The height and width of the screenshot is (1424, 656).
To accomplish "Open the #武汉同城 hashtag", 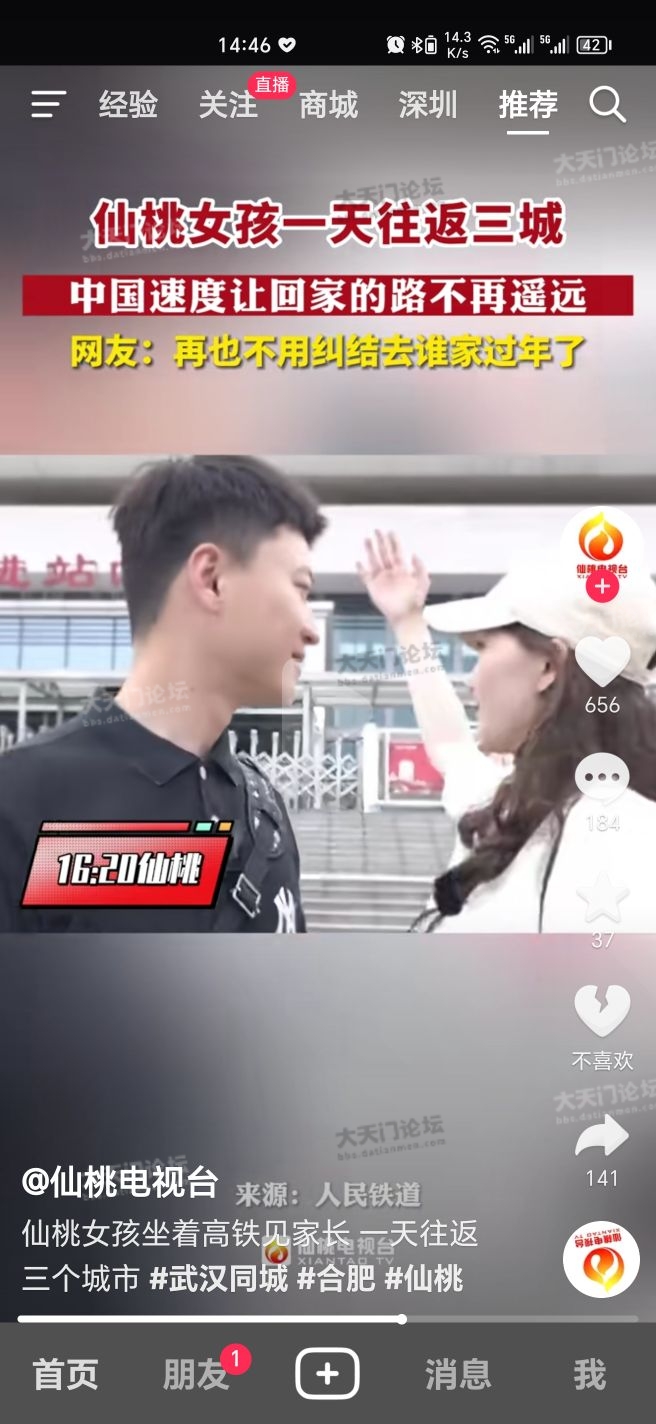I will [218, 1278].
